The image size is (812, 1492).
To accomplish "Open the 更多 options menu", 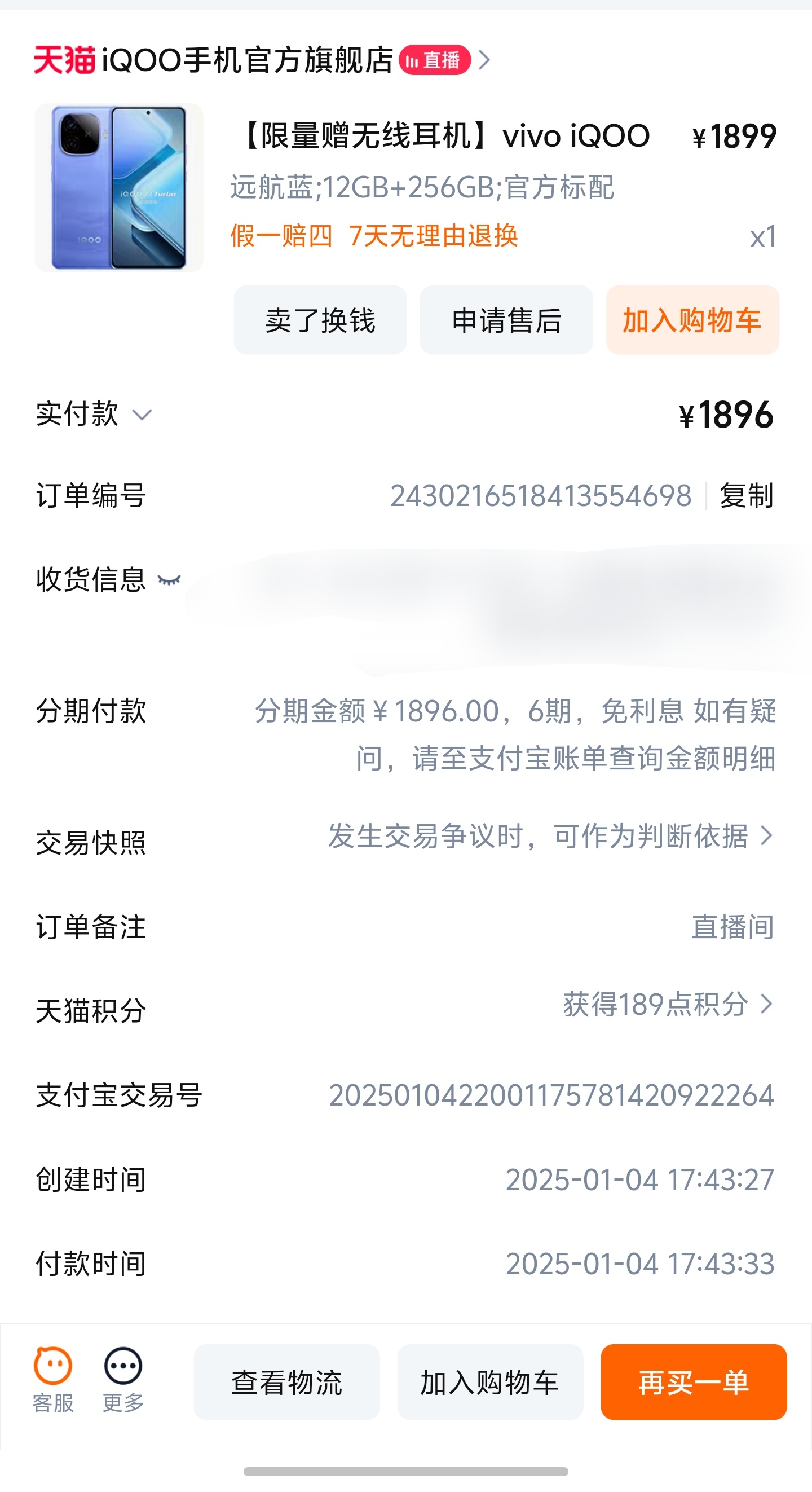I will [123, 1380].
